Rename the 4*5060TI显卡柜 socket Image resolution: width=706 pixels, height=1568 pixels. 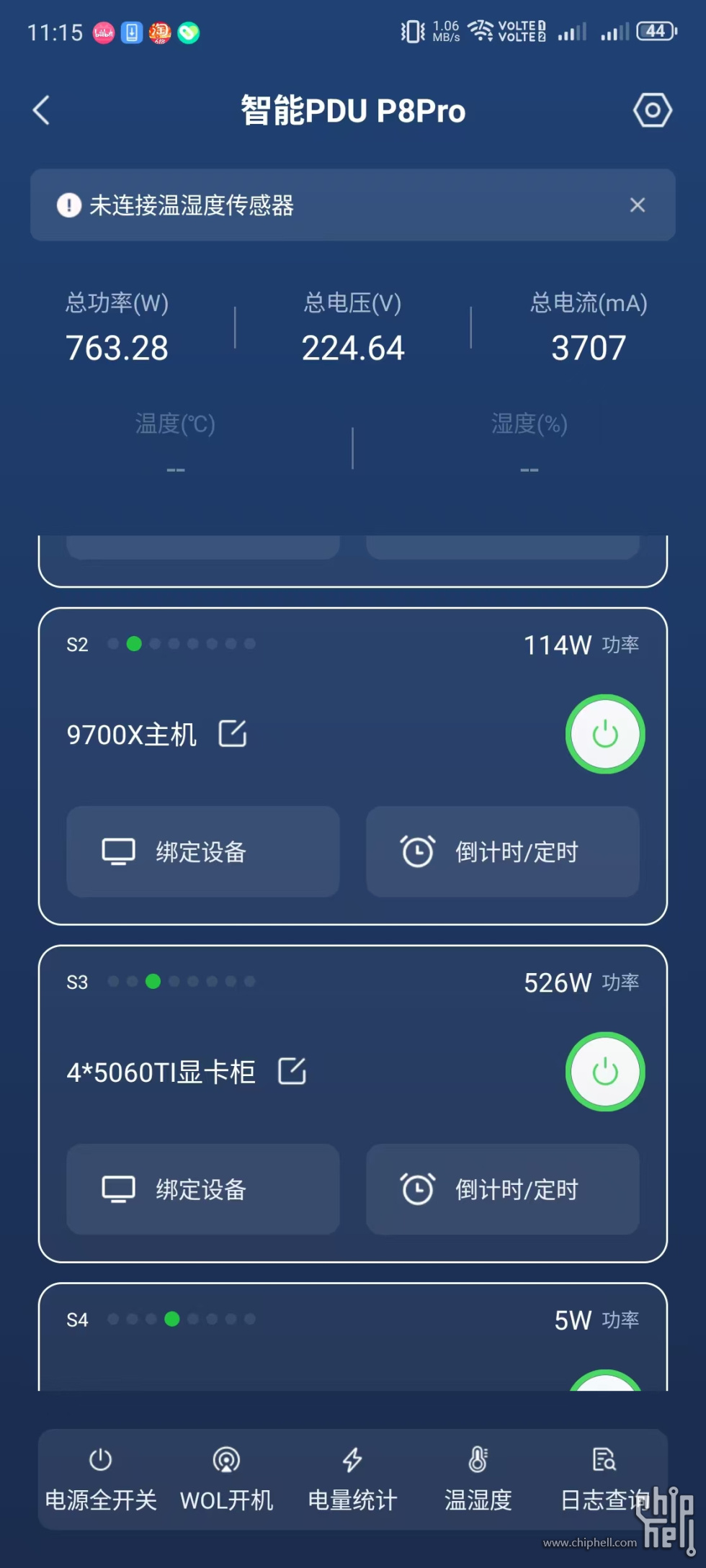click(292, 1071)
